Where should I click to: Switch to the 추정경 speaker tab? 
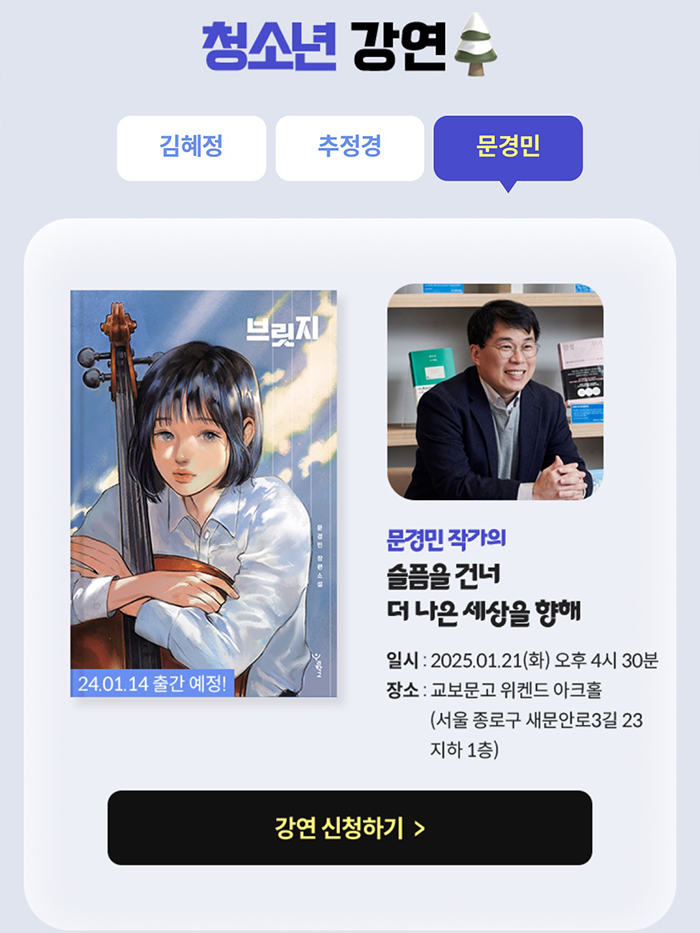(349, 148)
